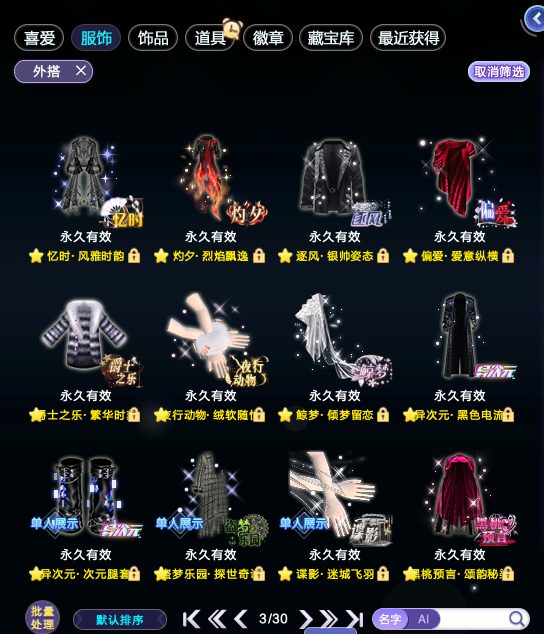Switch to the 喜爱 tab

pos(39,38)
